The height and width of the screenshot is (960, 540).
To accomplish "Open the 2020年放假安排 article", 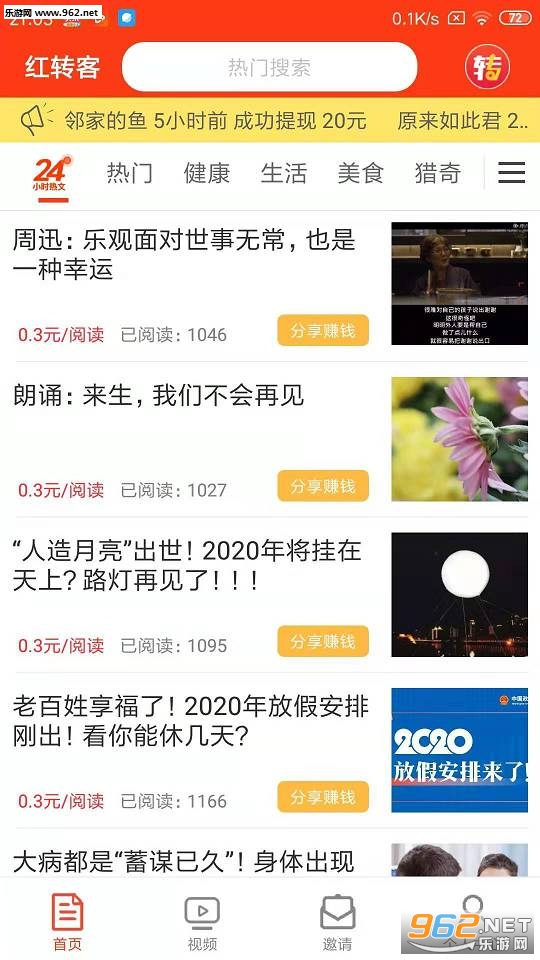I will (190, 721).
